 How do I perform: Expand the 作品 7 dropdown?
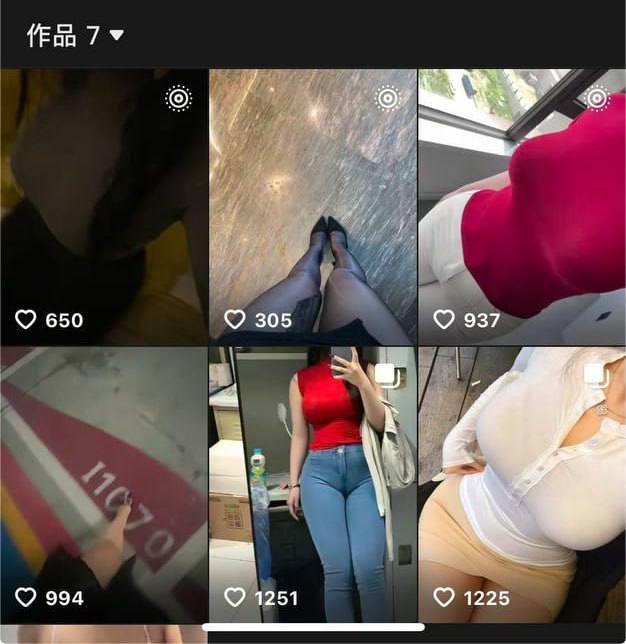click(76, 36)
